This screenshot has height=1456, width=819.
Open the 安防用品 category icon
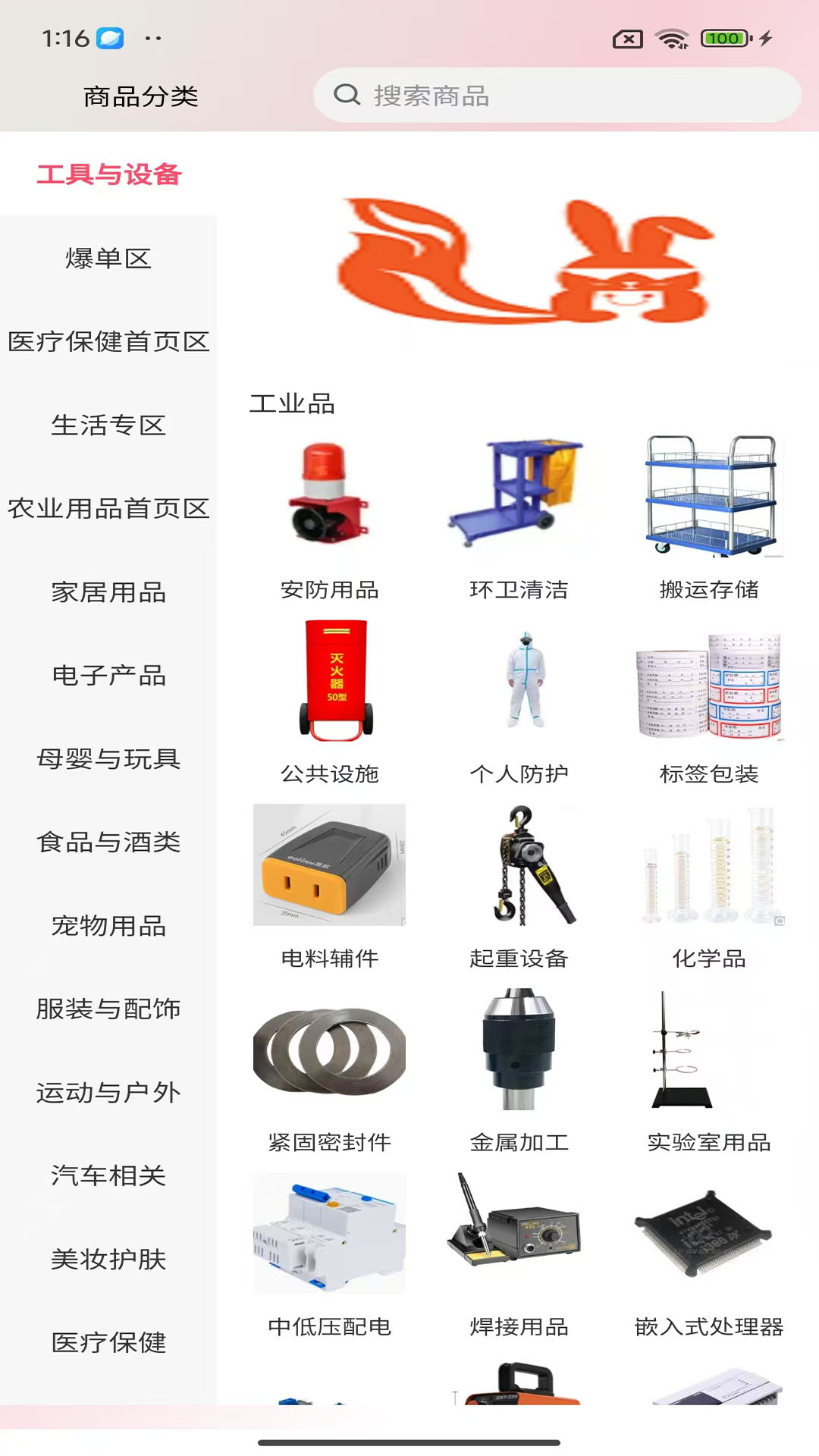(330, 497)
